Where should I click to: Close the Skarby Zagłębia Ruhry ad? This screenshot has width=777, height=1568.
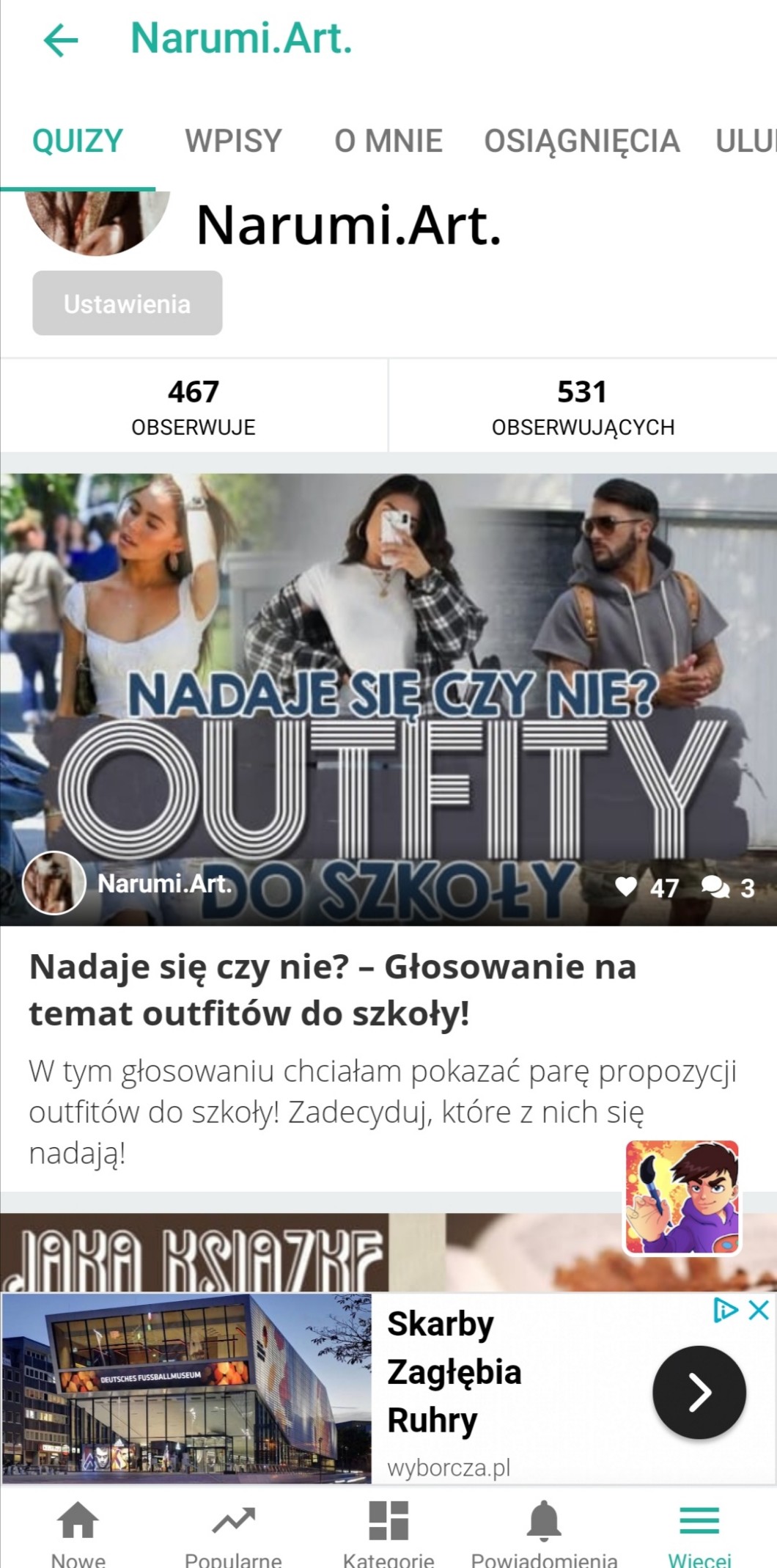point(759,1310)
